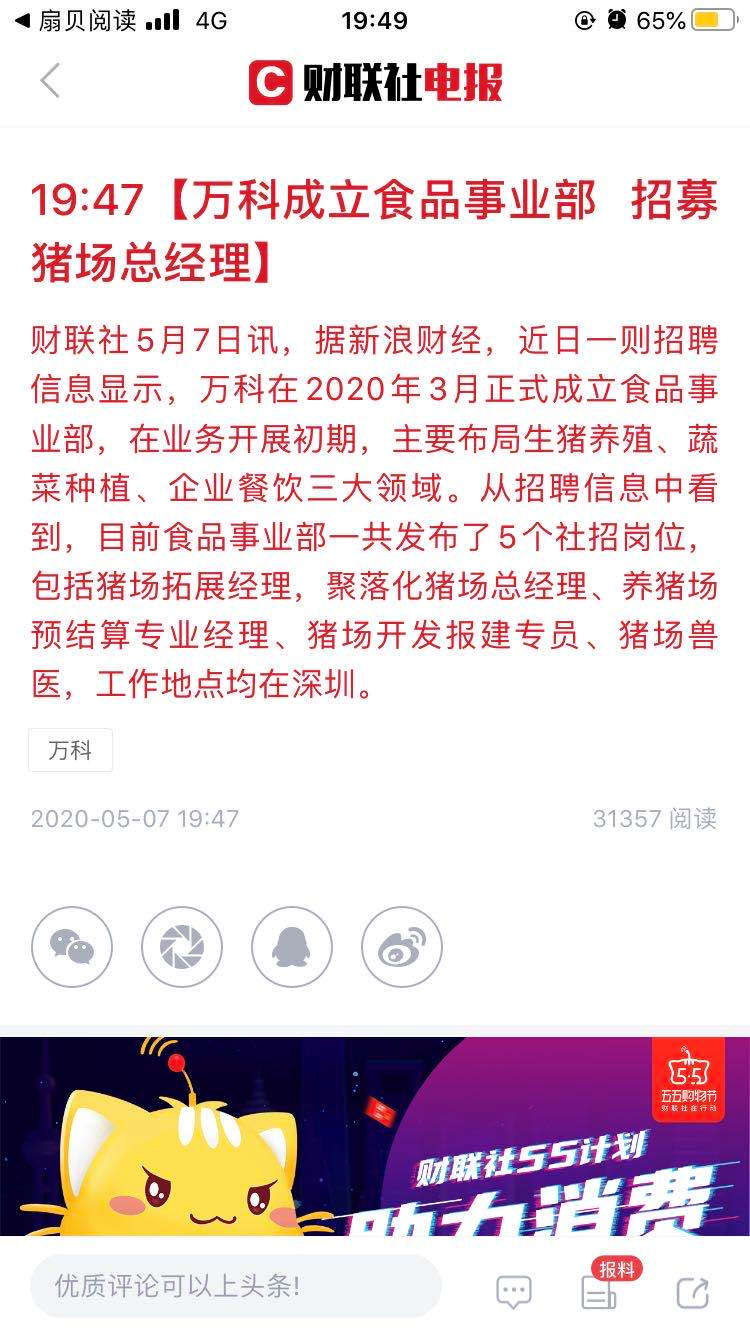
Task: Share article to WeChat
Action: pyautogui.click(x=72, y=946)
